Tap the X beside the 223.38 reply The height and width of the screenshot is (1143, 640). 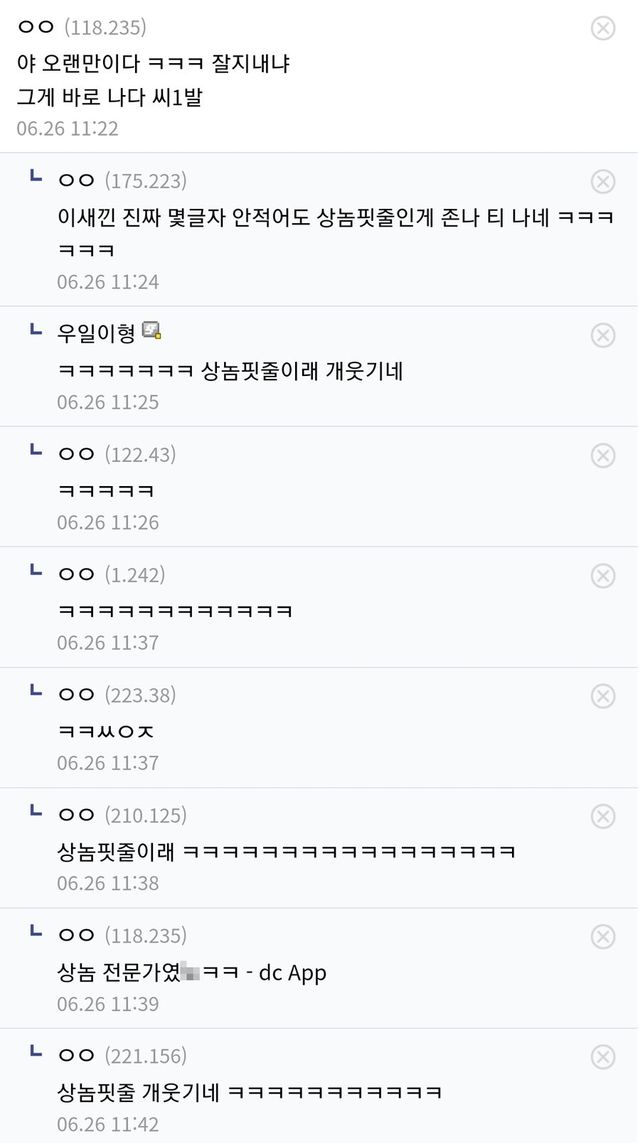603,695
